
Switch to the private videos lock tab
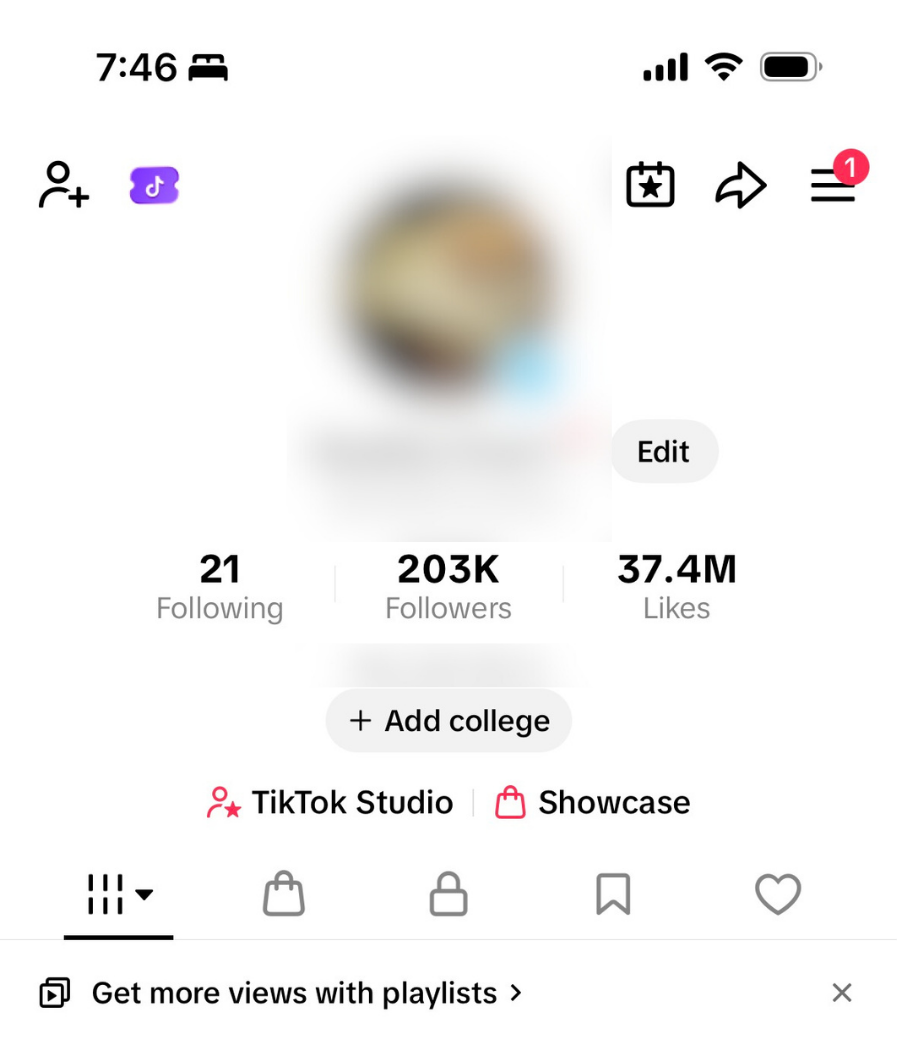[448, 894]
